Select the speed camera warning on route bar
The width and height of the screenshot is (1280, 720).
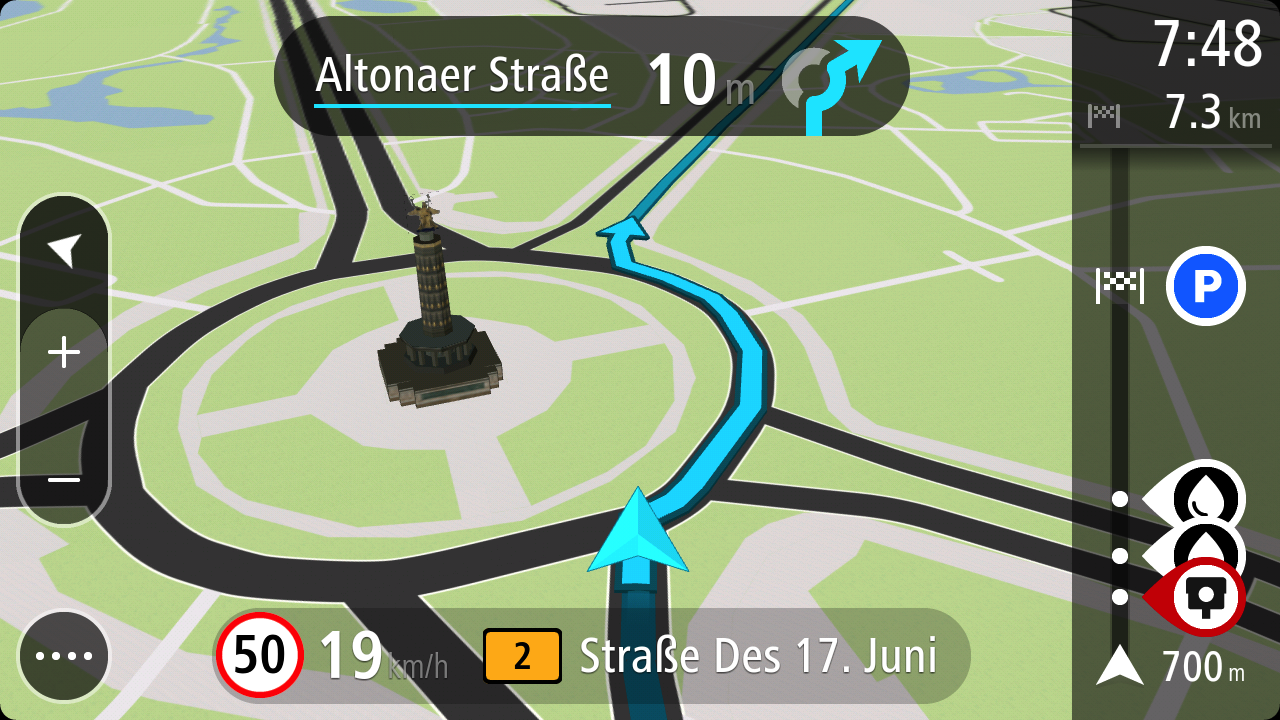[1205, 597]
